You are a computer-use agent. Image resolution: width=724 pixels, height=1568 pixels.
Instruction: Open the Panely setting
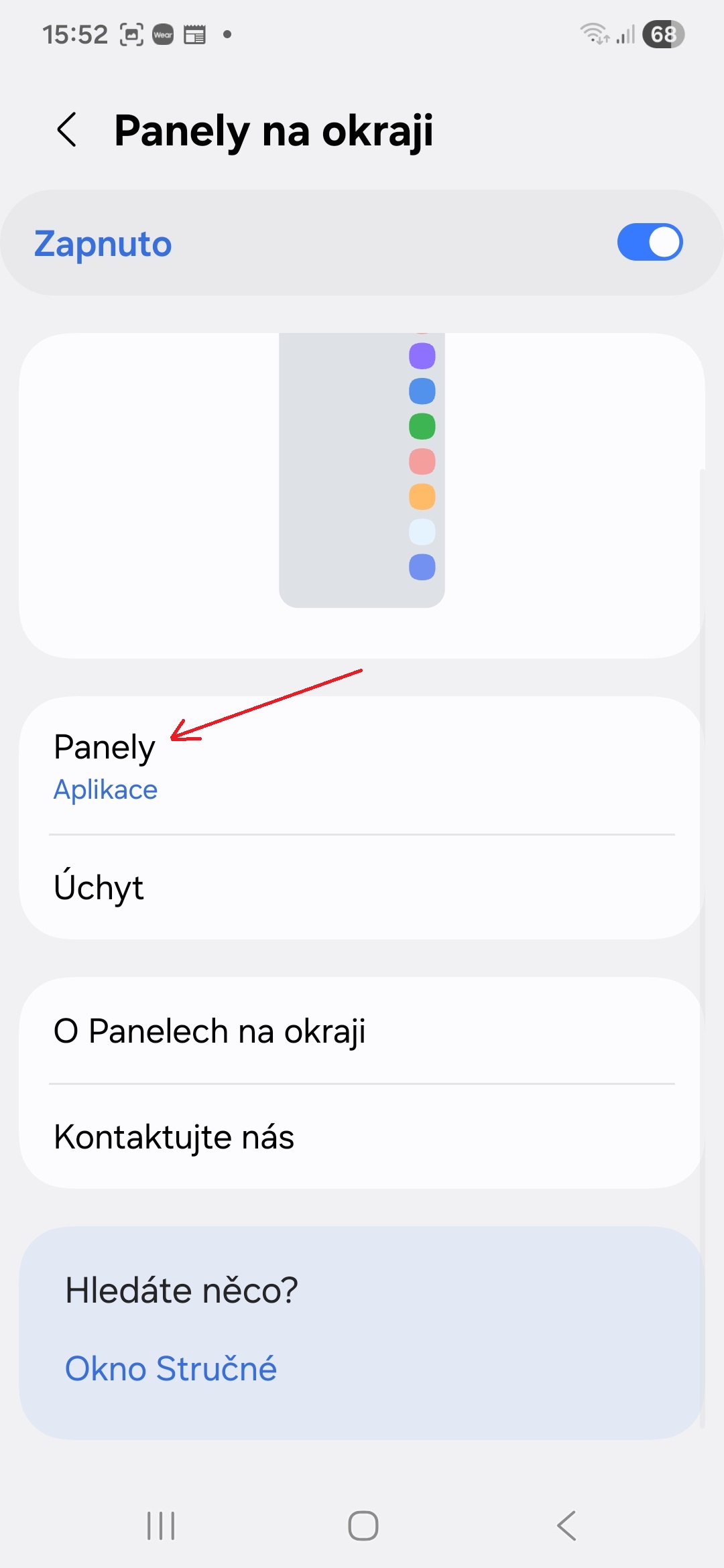coord(362,765)
